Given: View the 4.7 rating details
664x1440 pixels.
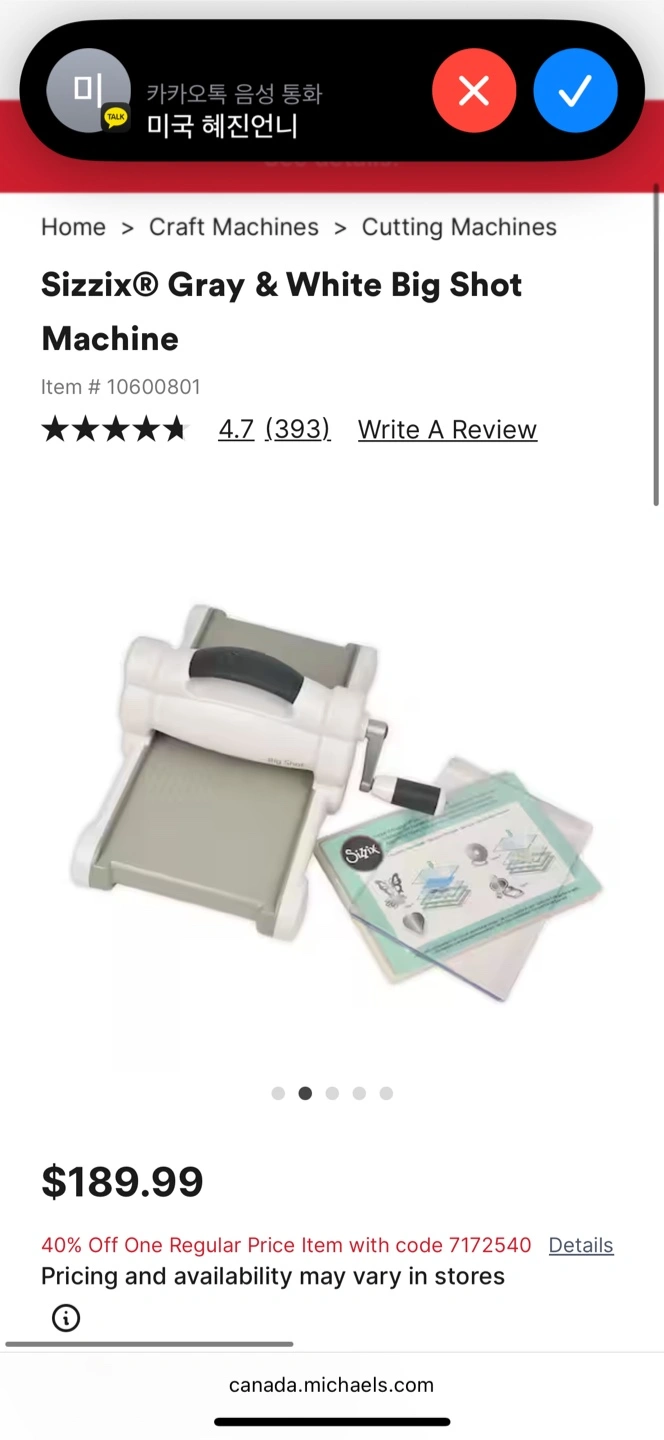Looking at the screenshot, I should point(236,429).
